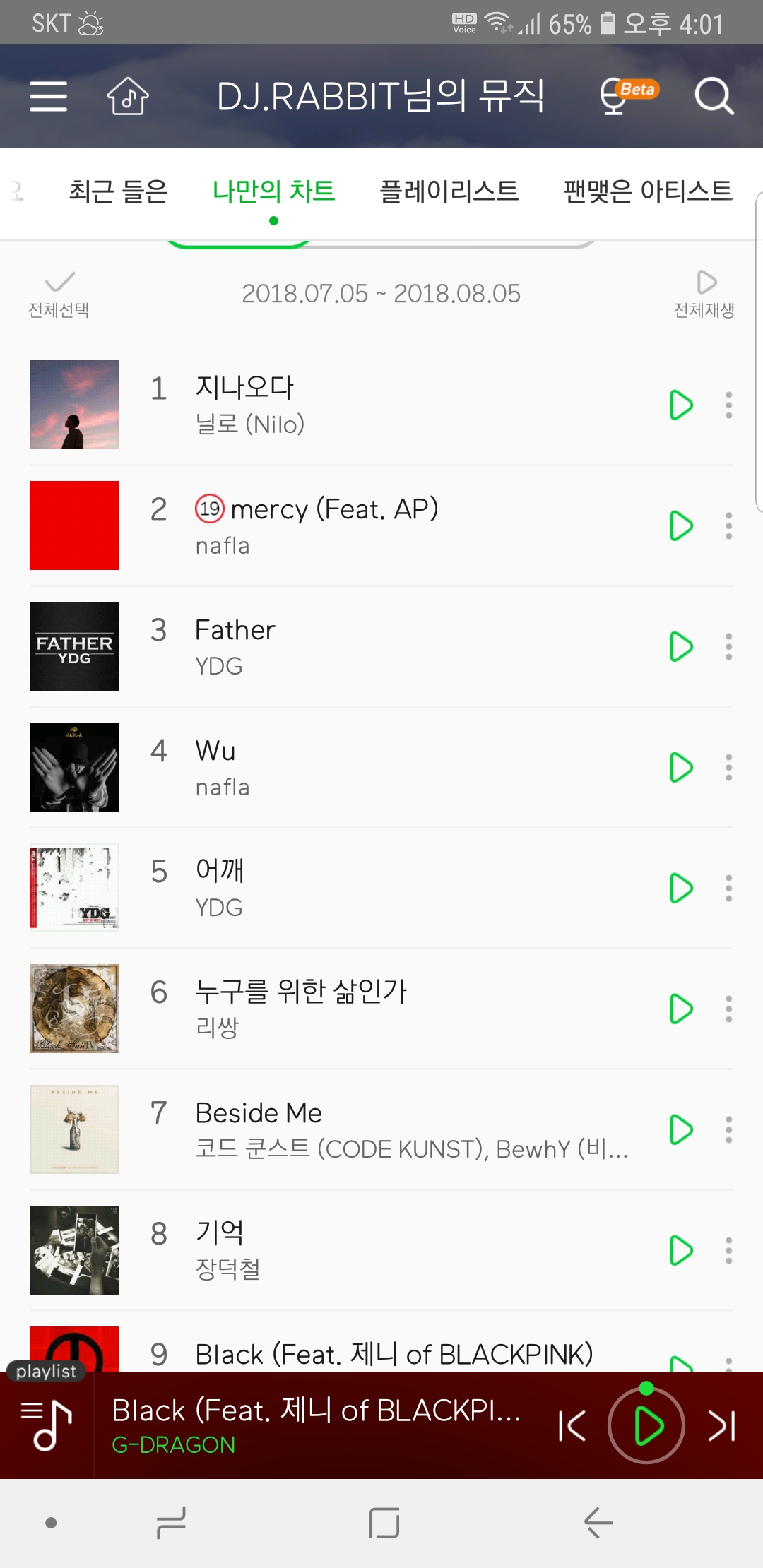
Task: Open the search icon
Action: 714,96
